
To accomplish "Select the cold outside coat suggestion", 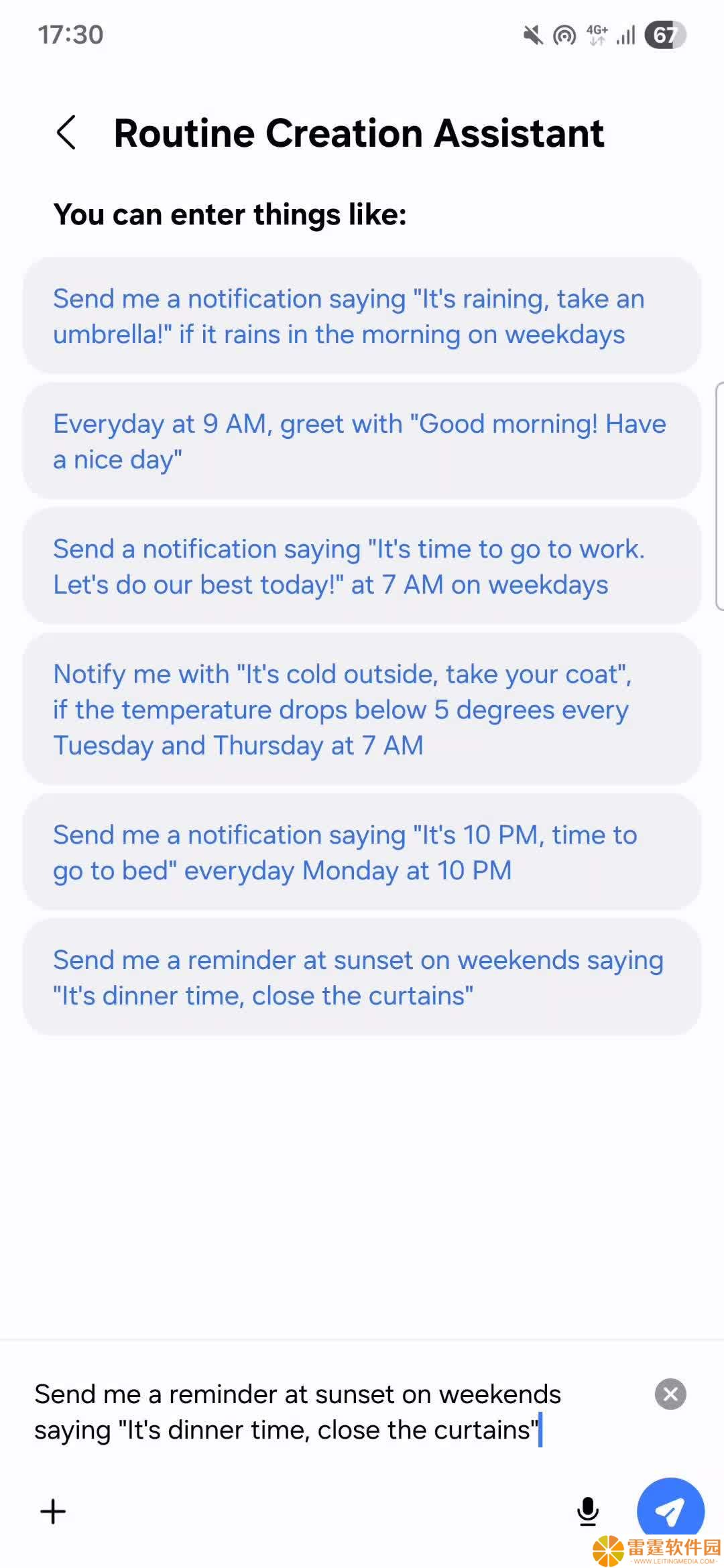I will (x=362, y=709).
